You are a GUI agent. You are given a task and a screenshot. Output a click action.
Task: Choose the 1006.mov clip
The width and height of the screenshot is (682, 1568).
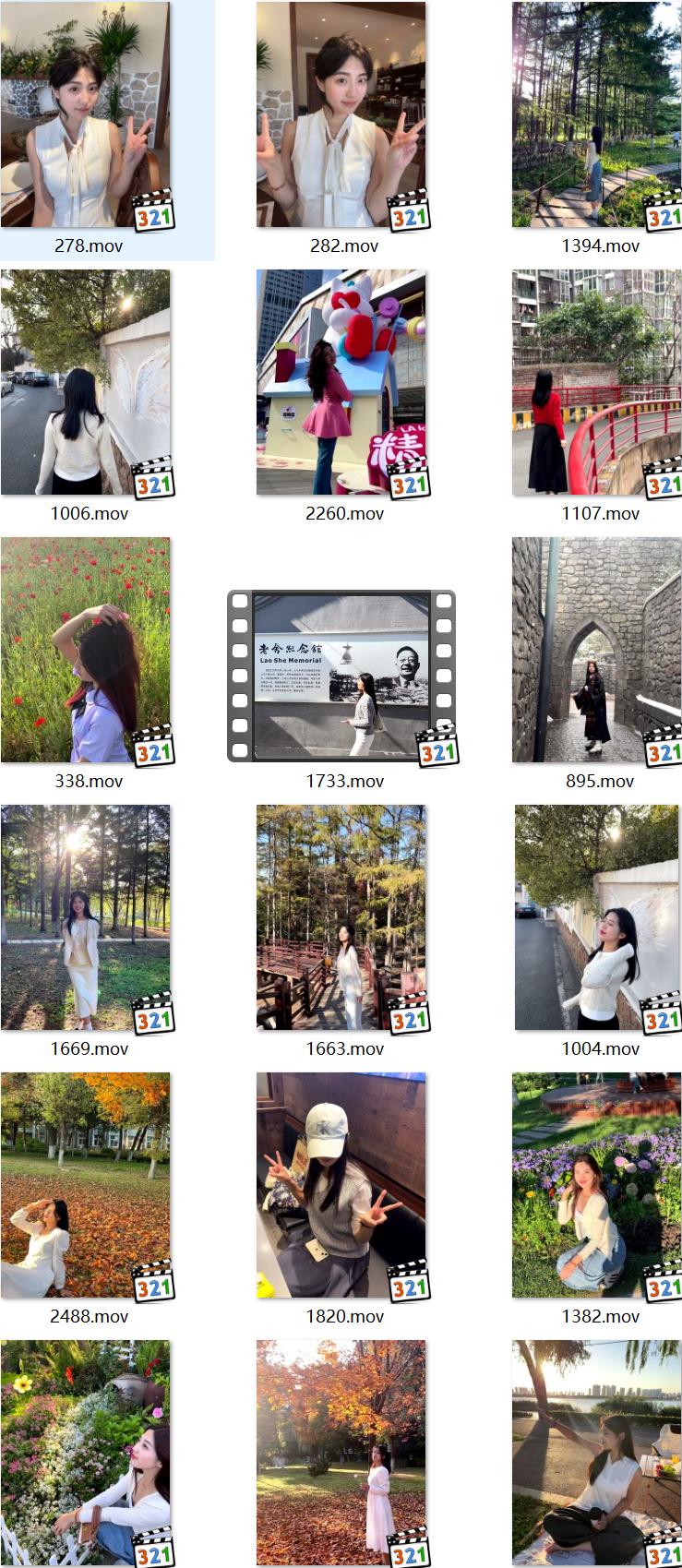point(86,383)
